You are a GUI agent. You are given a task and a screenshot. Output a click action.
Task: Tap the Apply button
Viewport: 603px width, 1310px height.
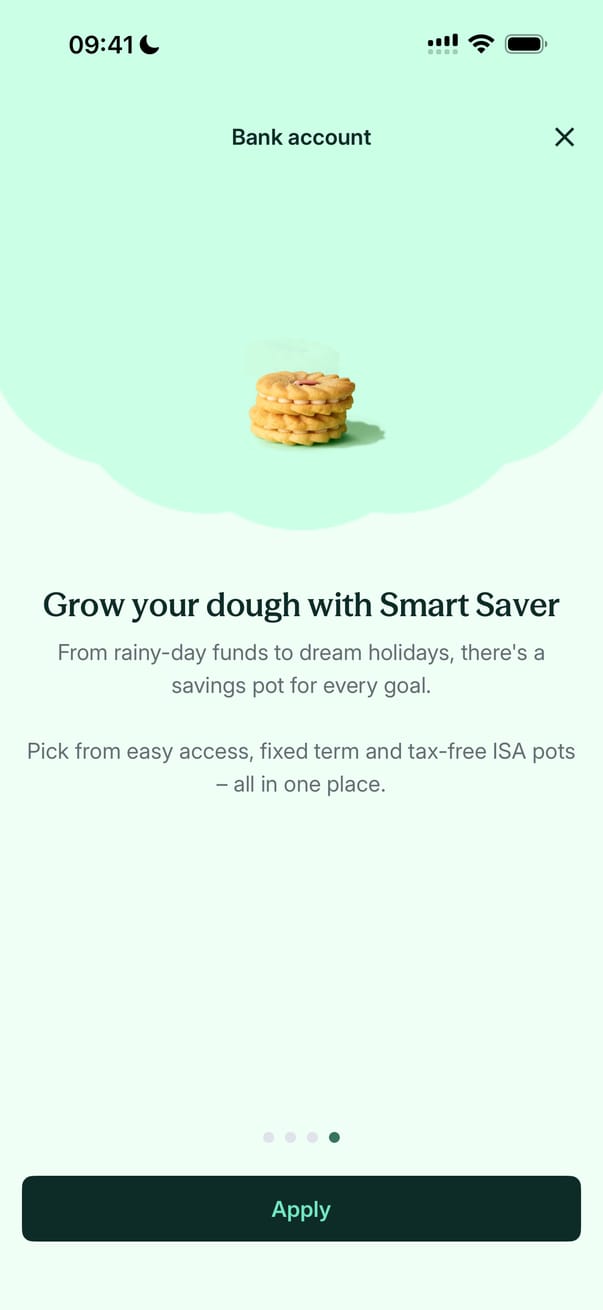pos(301,1209)
